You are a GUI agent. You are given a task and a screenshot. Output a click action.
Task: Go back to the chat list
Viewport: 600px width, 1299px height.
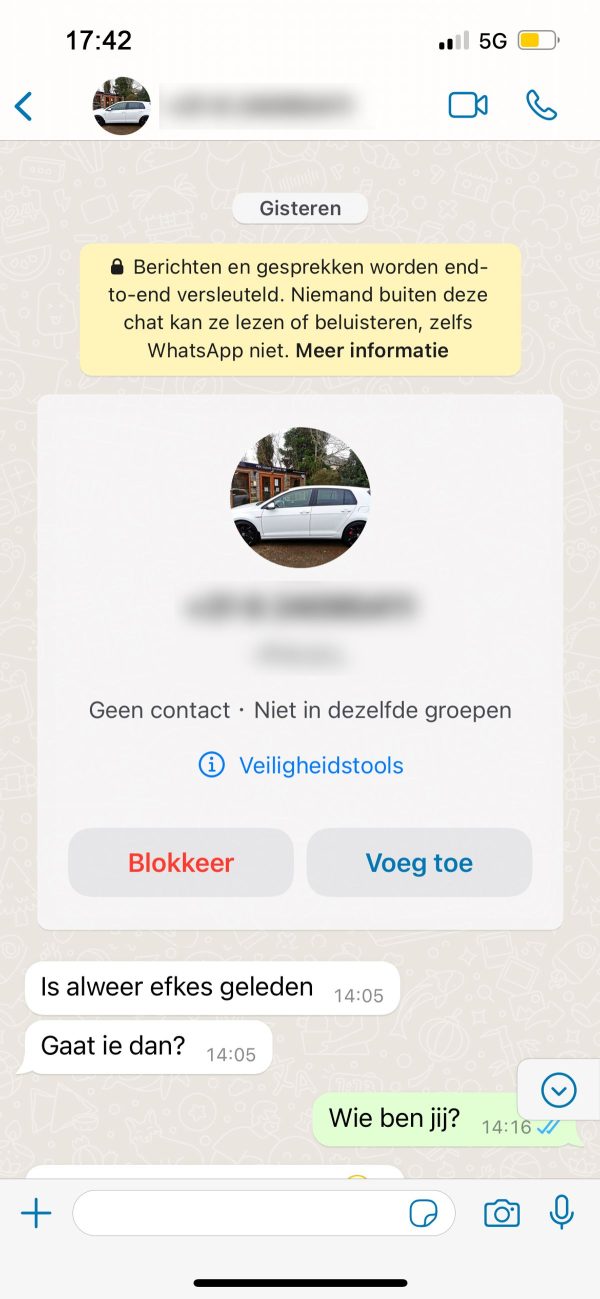click(x=24, y=106)
